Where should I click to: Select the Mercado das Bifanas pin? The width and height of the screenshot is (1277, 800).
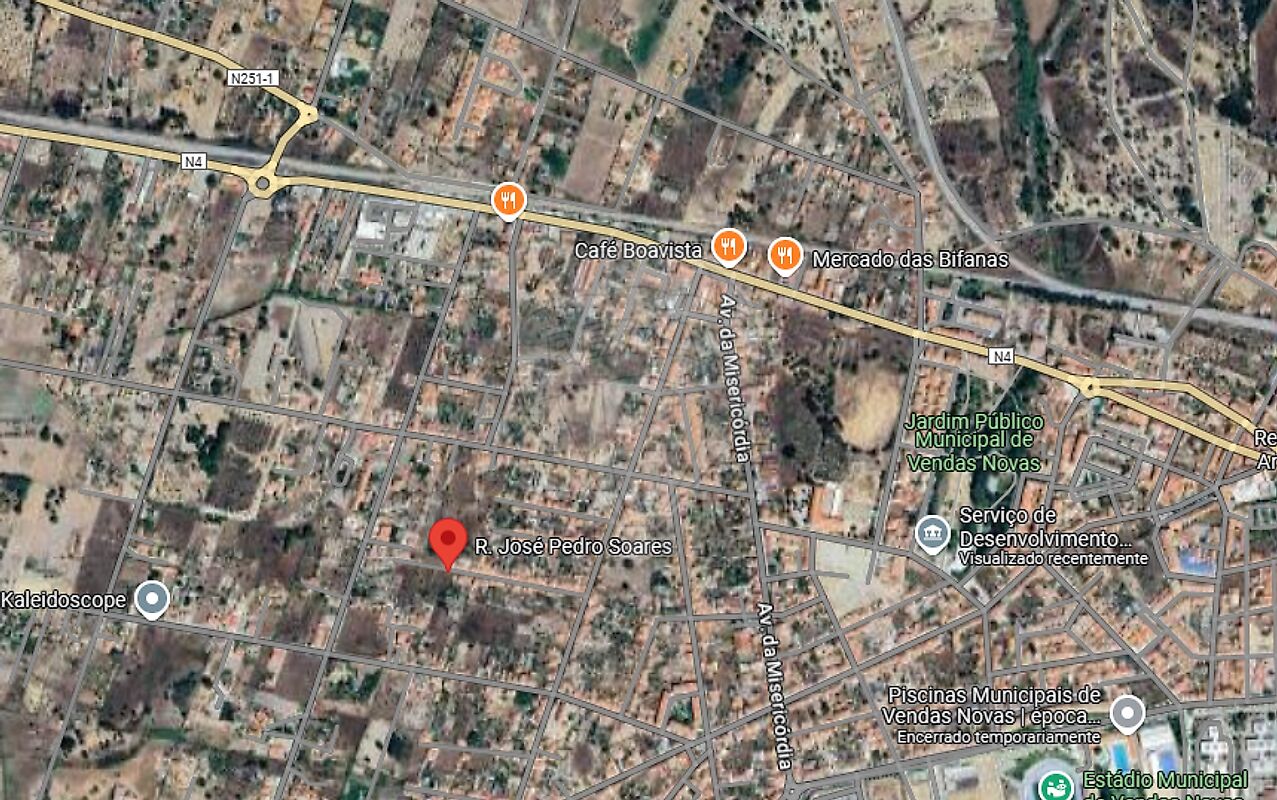[785, 254]
